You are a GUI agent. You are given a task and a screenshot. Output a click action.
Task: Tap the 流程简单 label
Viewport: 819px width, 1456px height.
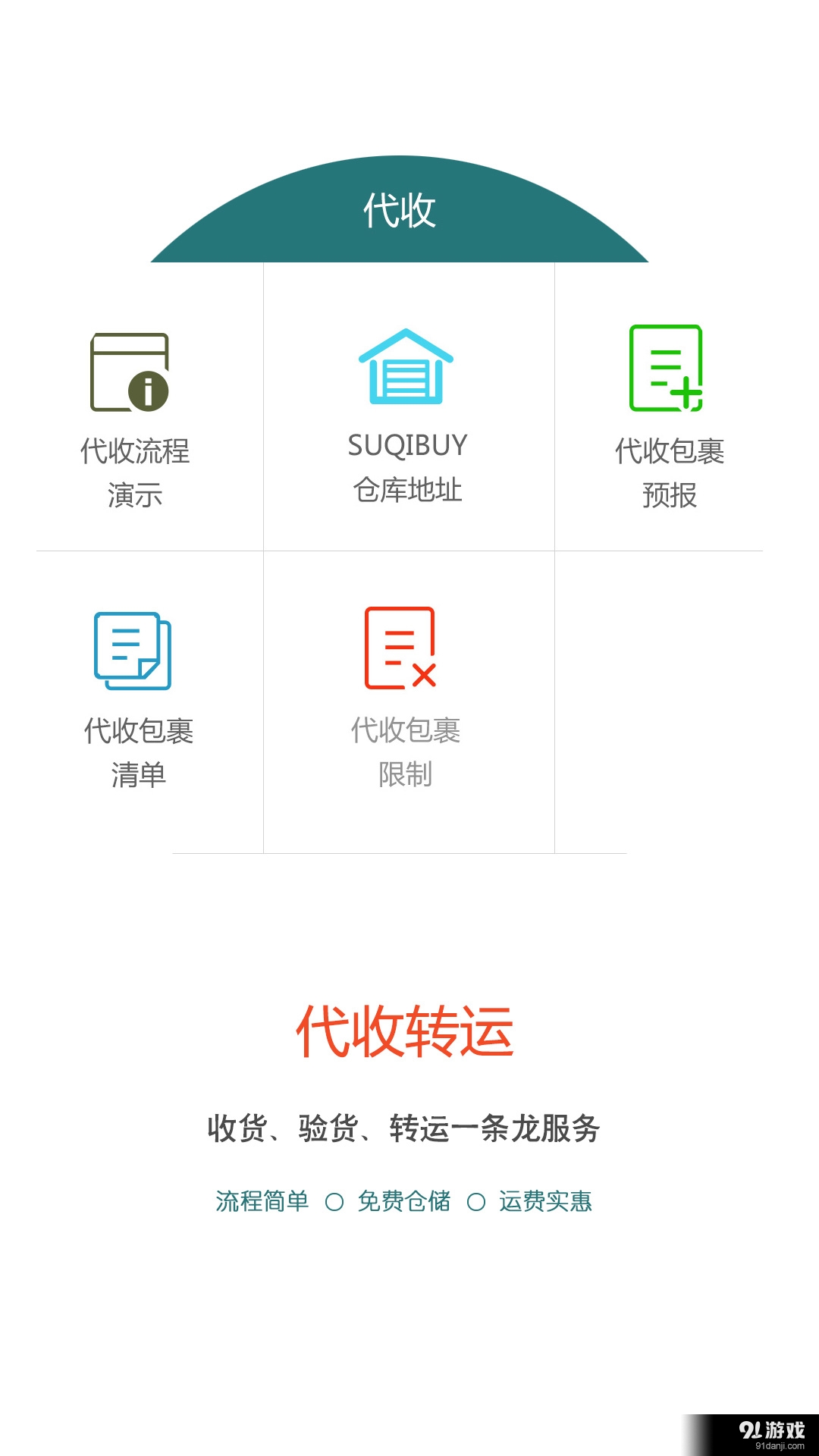262,1180
